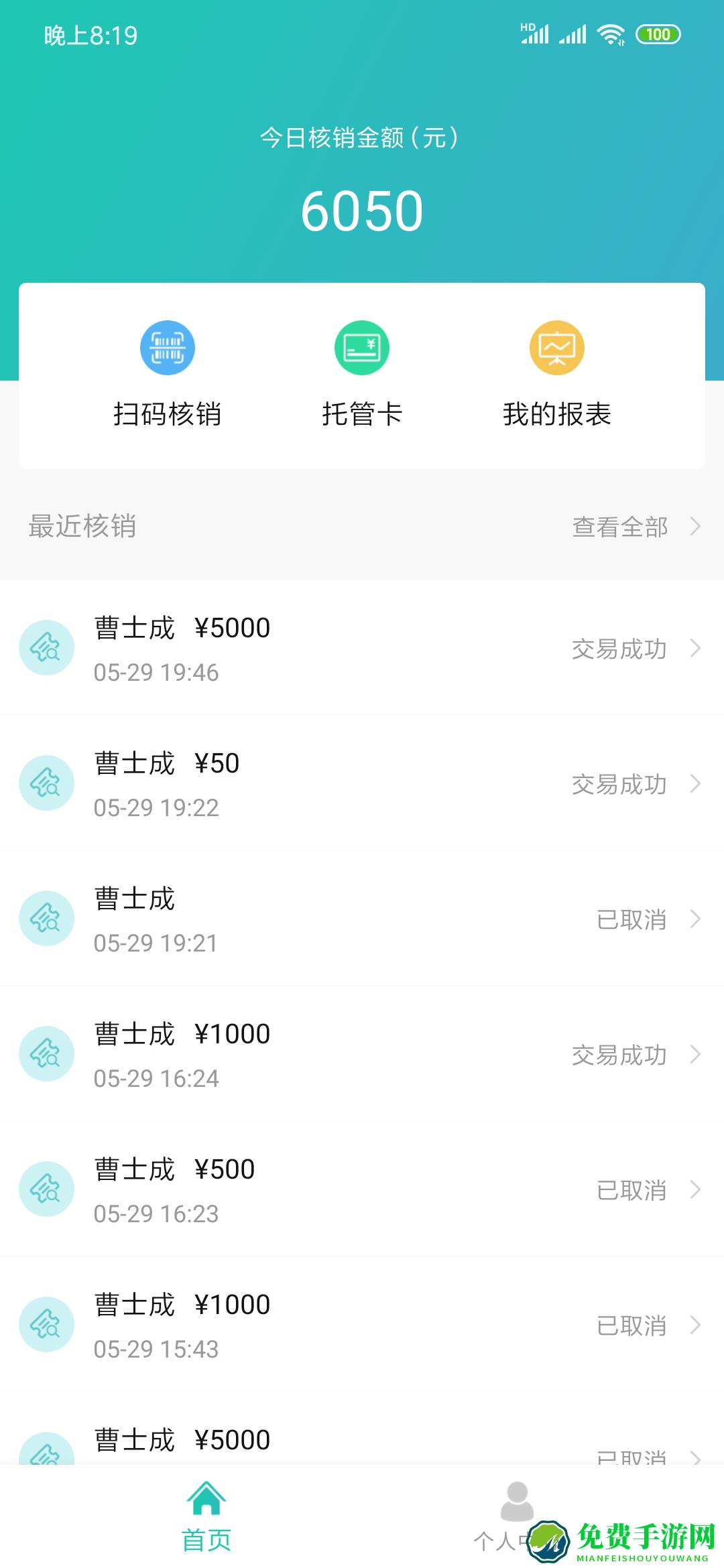
Task: Open 查看全部 to see all verifications
Action: coord(620,527)
